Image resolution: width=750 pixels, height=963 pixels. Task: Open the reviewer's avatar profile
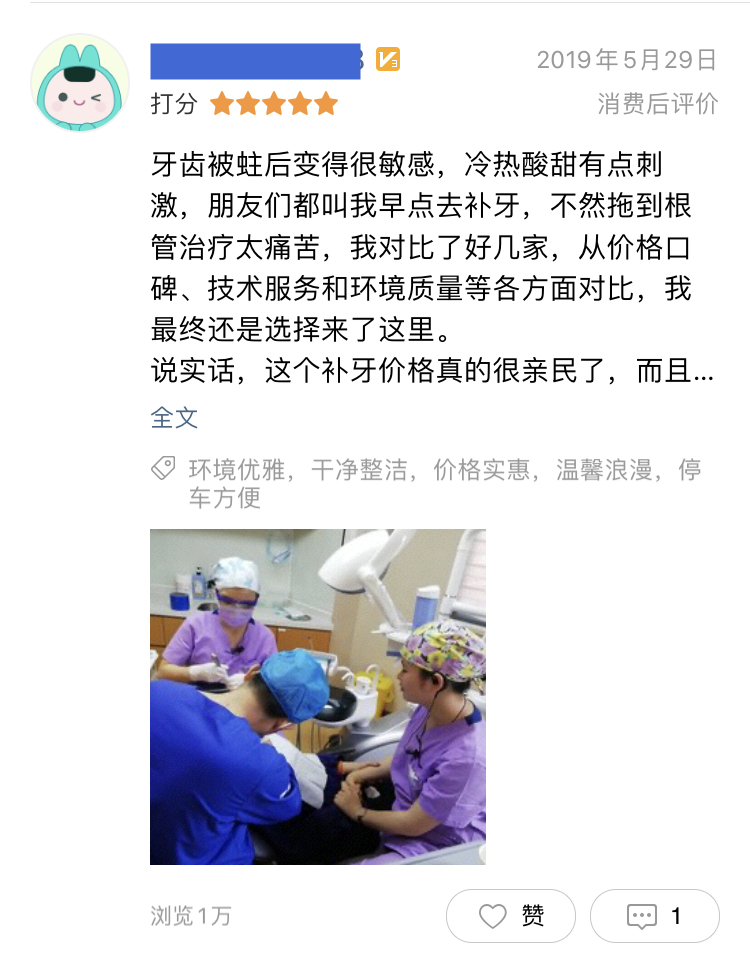[80, 83]
